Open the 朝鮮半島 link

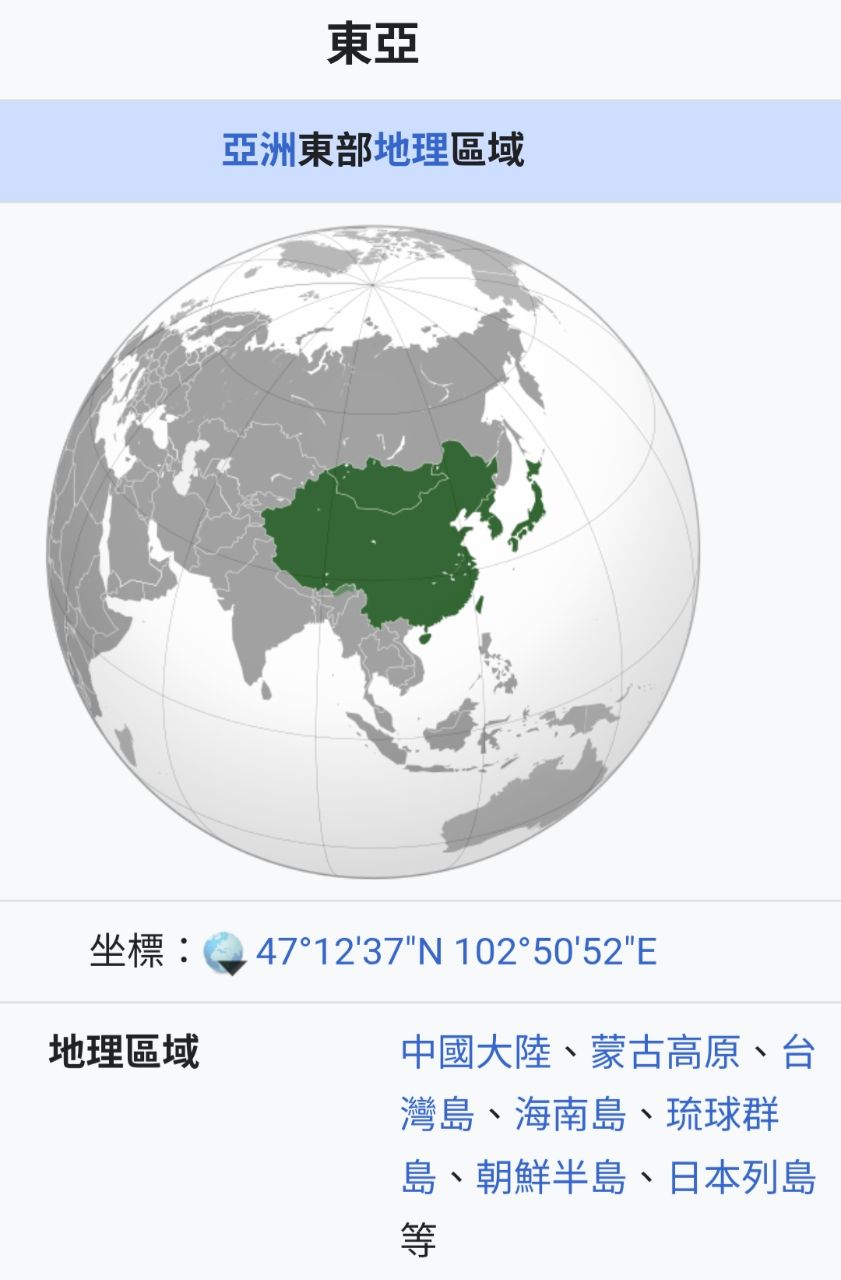click(x=550, y=1177)
